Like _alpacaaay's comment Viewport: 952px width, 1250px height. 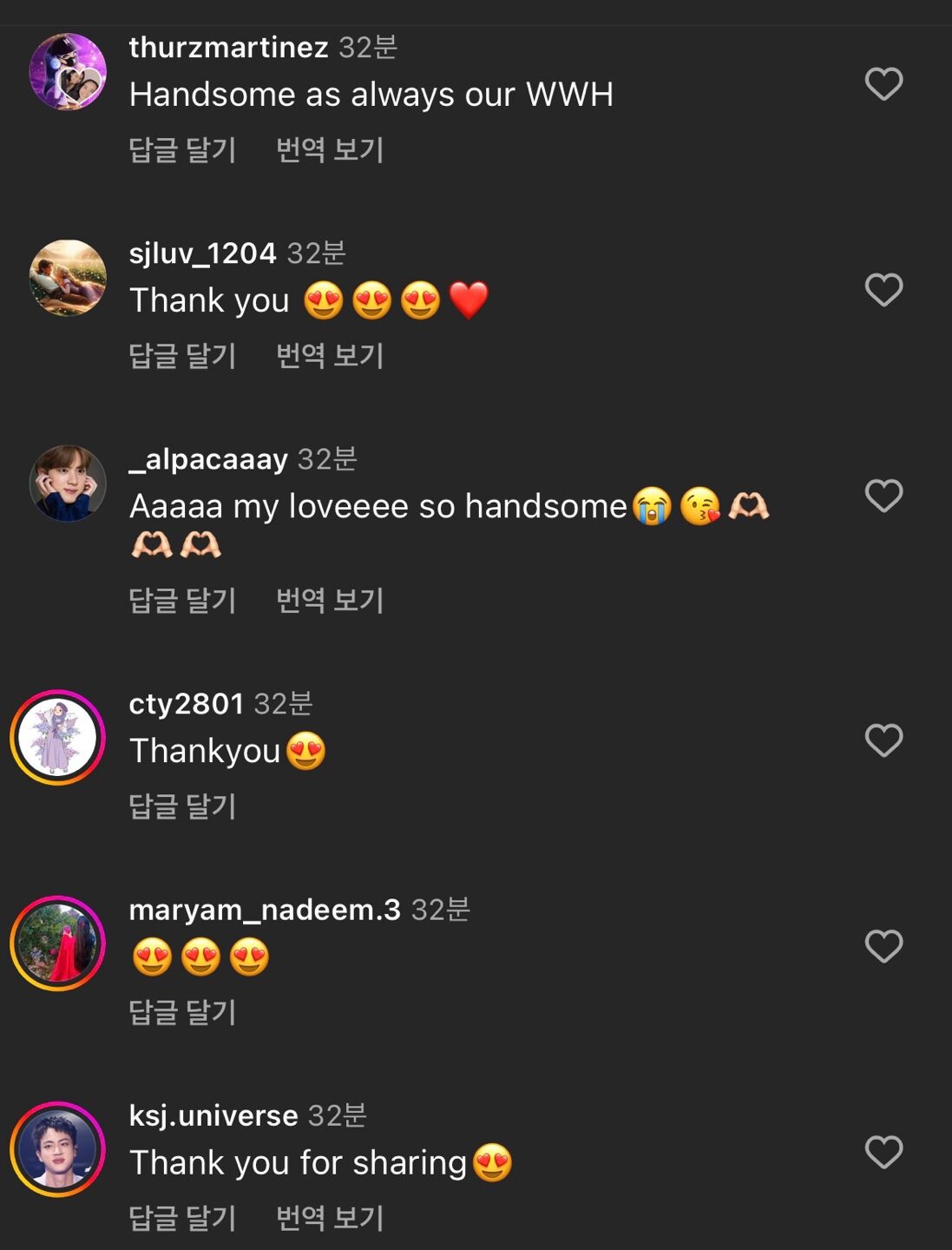coord(883,496)
